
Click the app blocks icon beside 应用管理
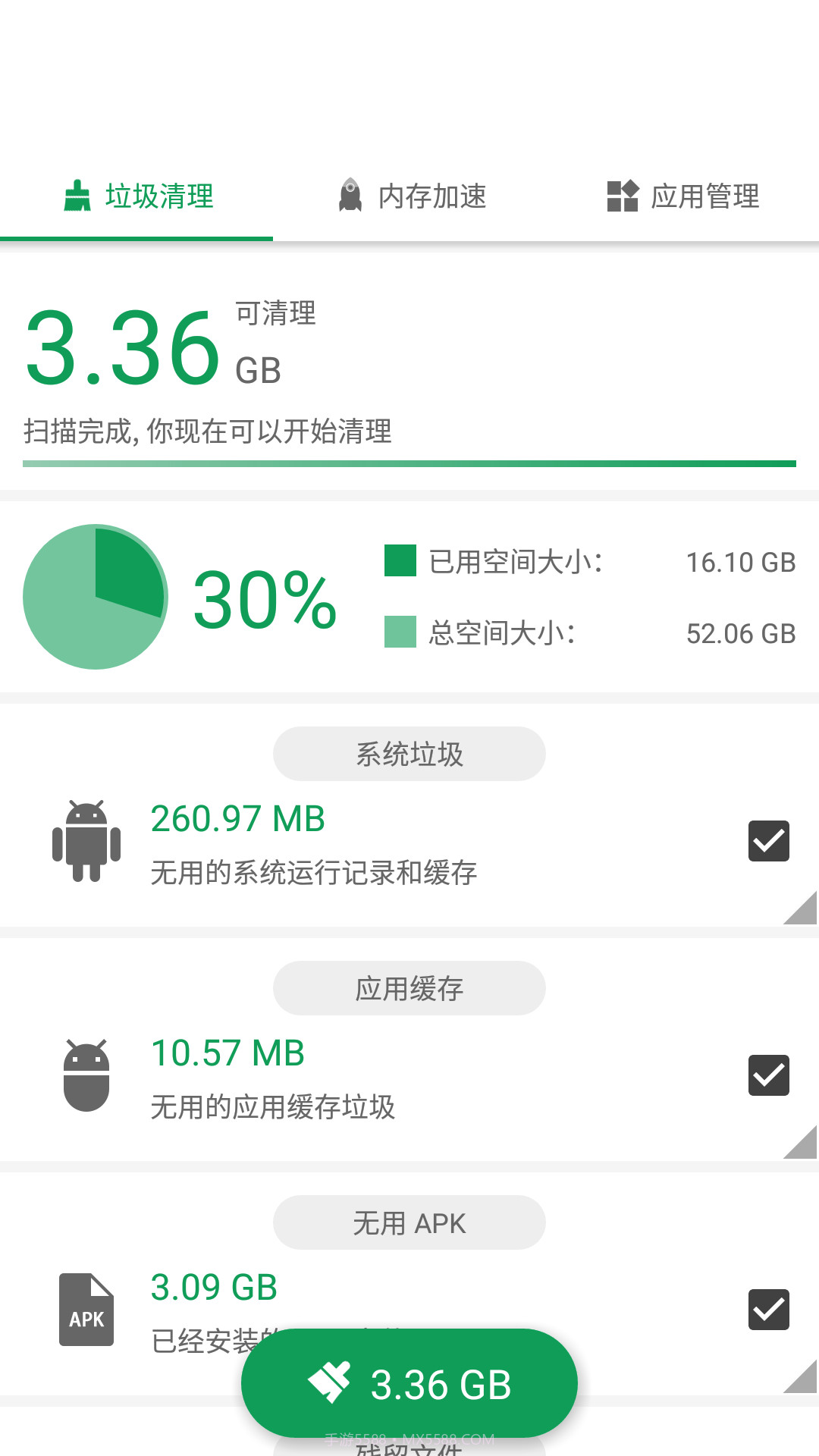(x=622, y=196)
